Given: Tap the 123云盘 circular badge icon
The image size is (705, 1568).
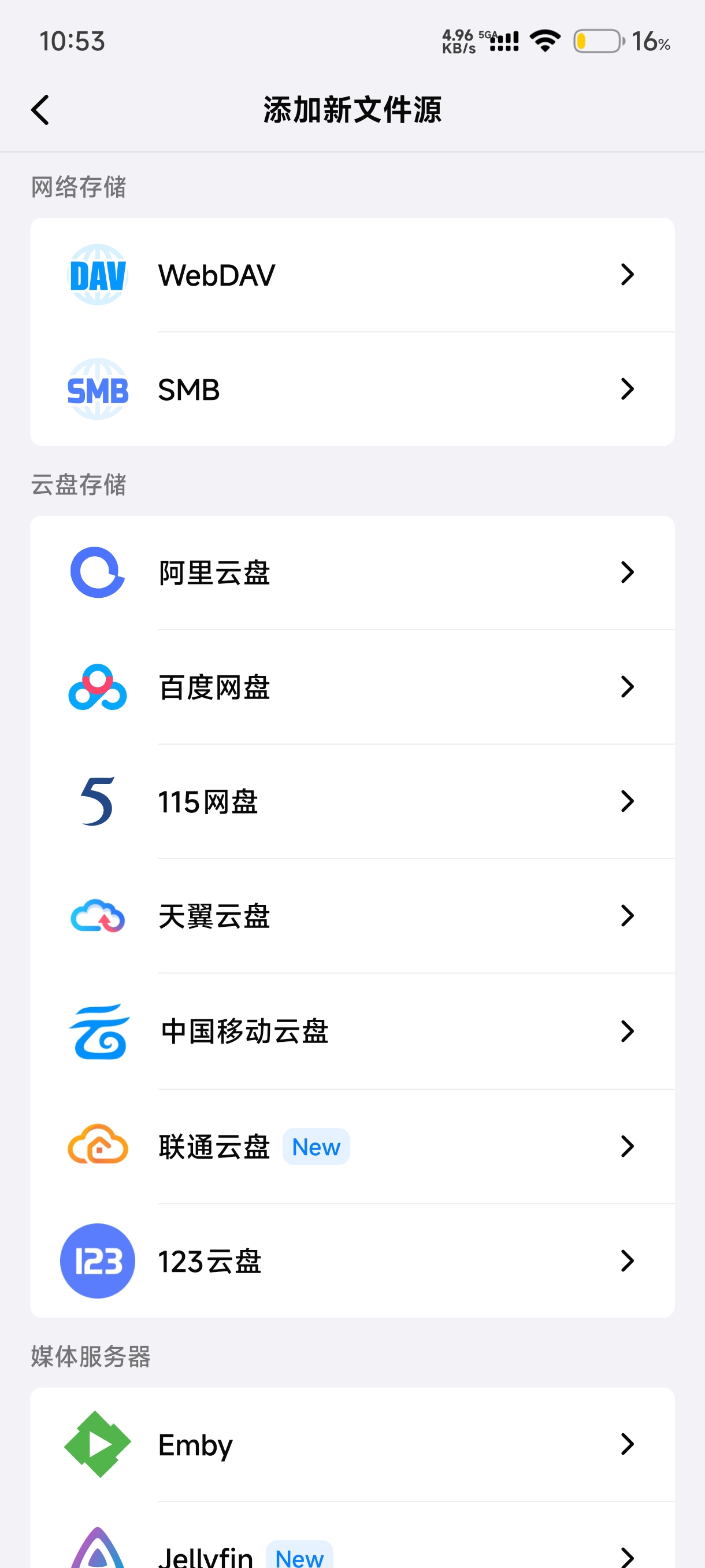Looking at the screenshot, I should click(97, 1260).
